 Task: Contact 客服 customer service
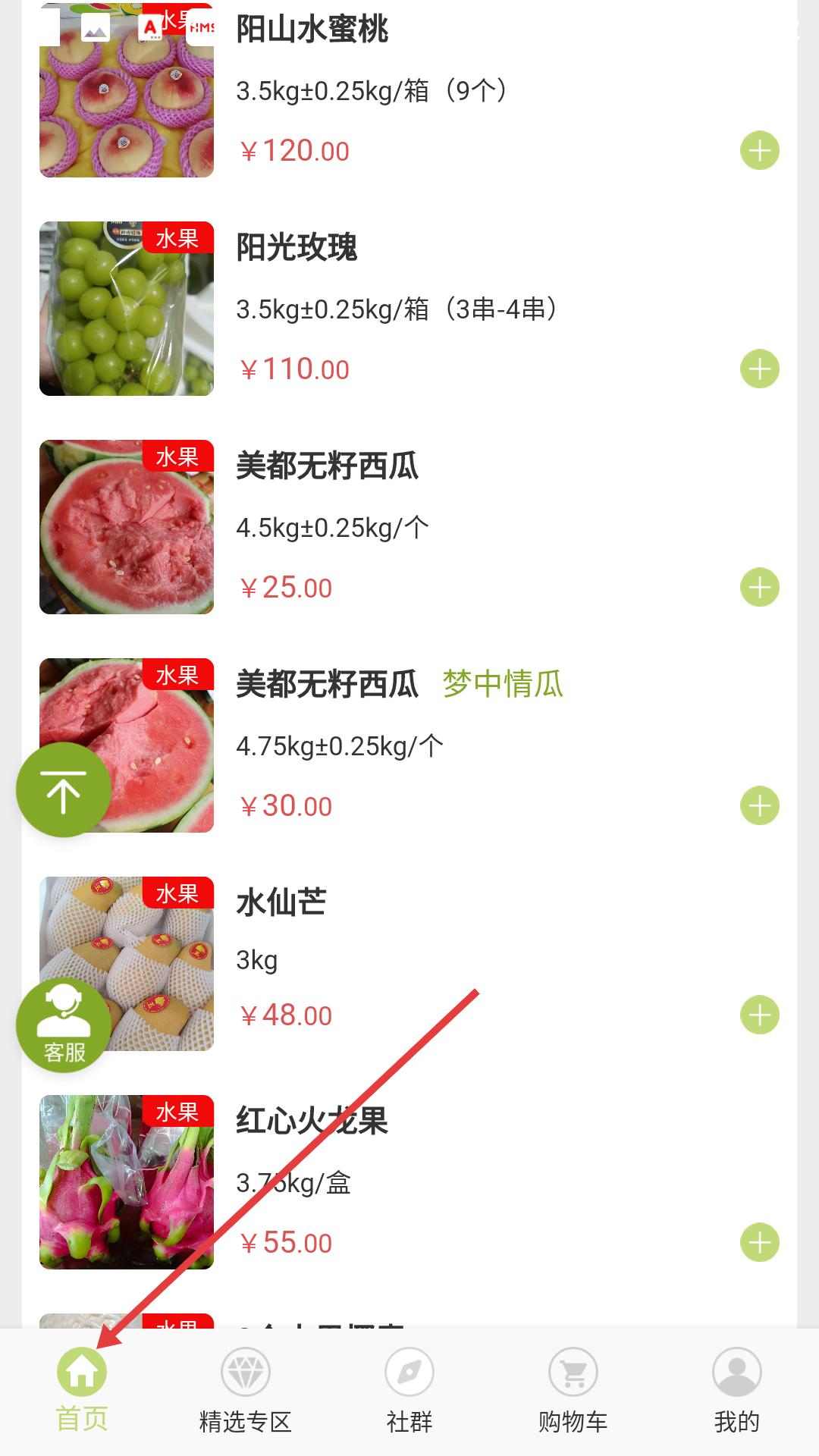(x=64, y=1025)
